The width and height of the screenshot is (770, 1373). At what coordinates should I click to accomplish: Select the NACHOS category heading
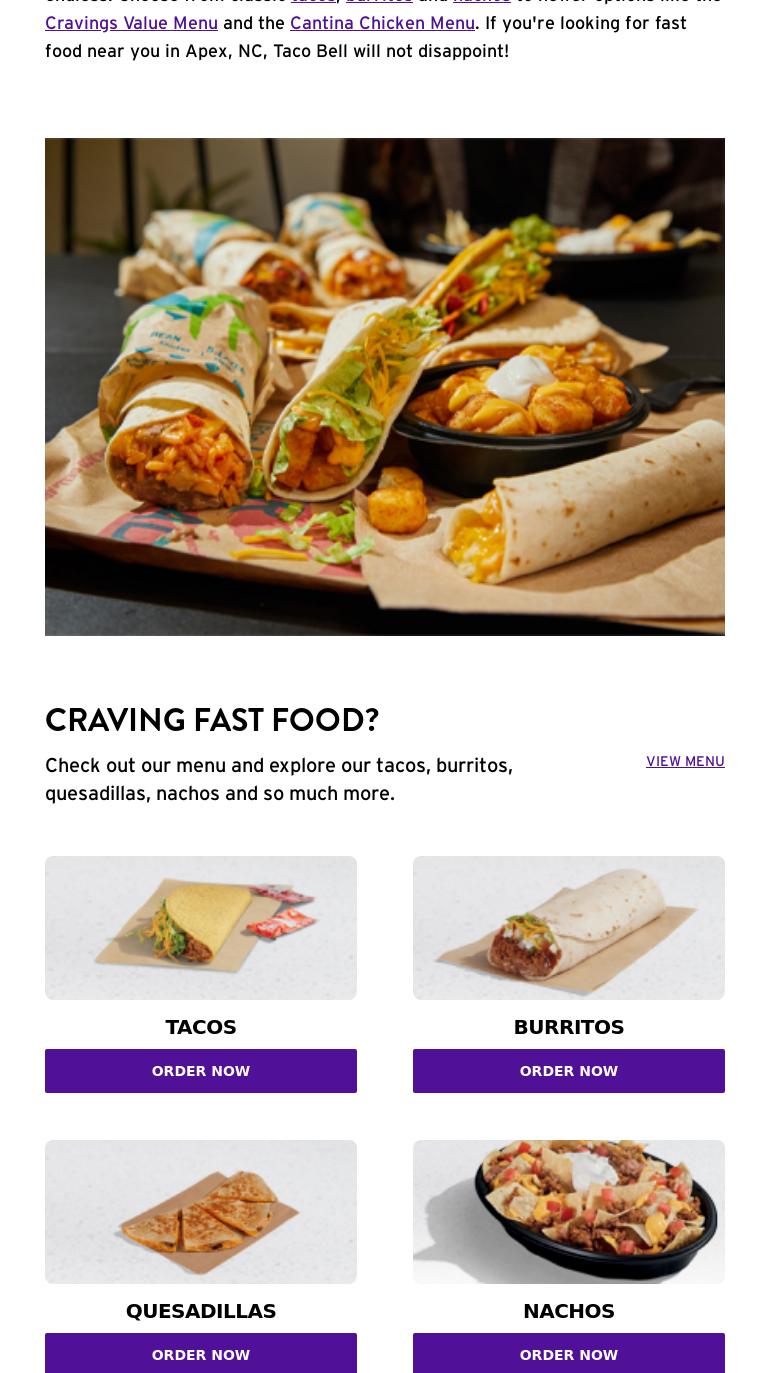click(x=568, y=1310)
